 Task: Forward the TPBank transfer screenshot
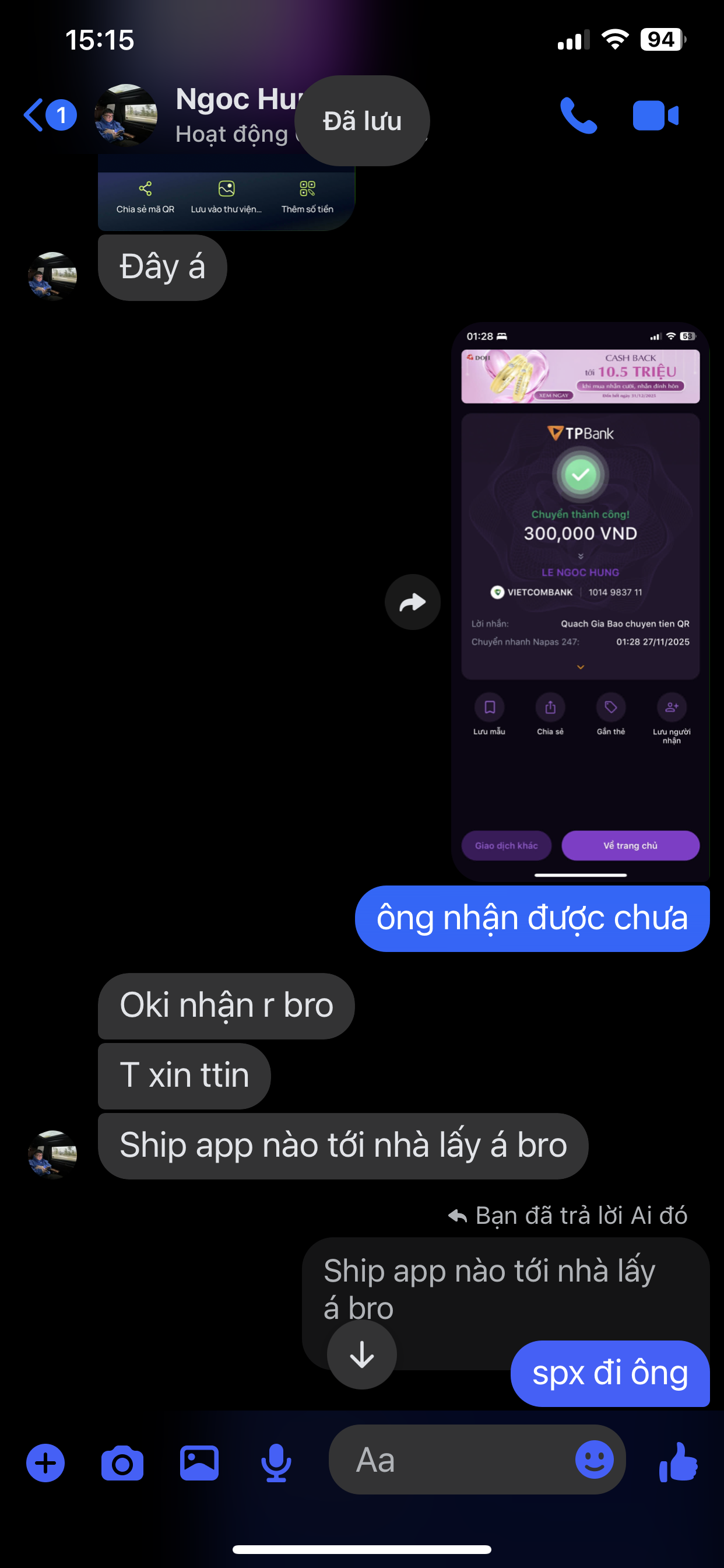412,602
